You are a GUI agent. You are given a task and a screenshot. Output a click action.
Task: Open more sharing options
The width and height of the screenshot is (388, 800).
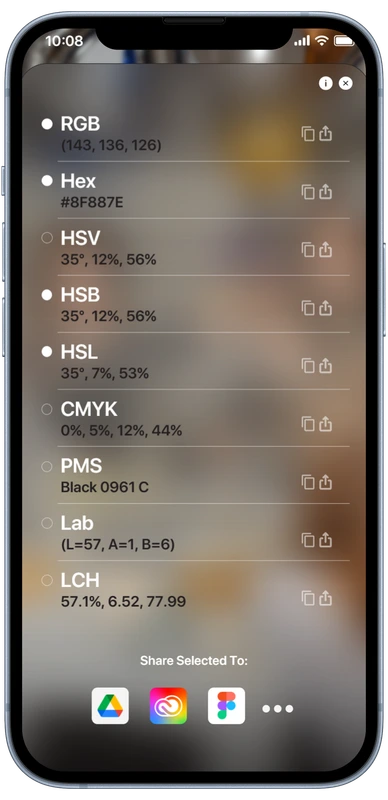[x=278, y=708]
